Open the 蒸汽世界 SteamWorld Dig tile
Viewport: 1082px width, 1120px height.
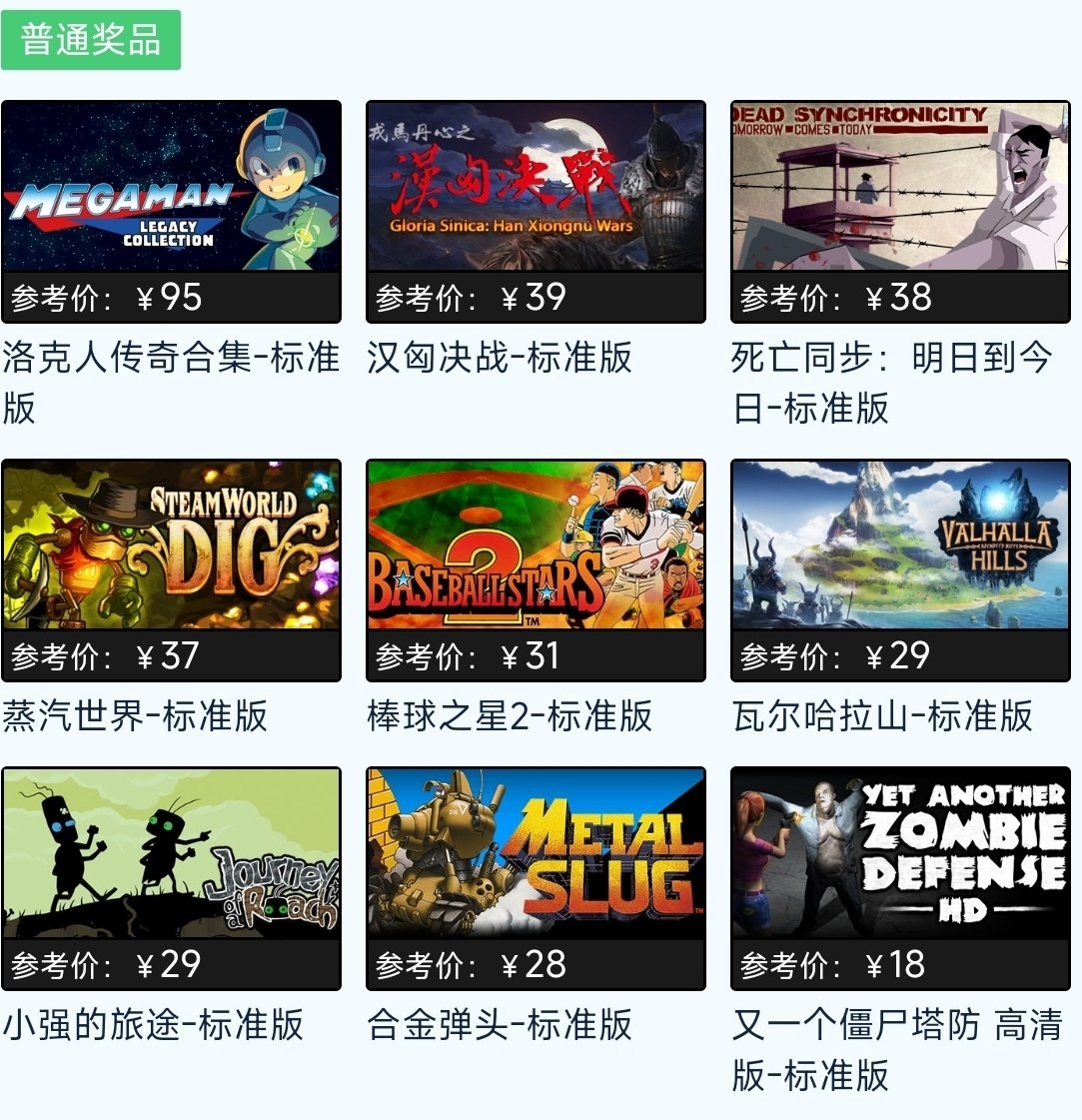click(171, 546)
